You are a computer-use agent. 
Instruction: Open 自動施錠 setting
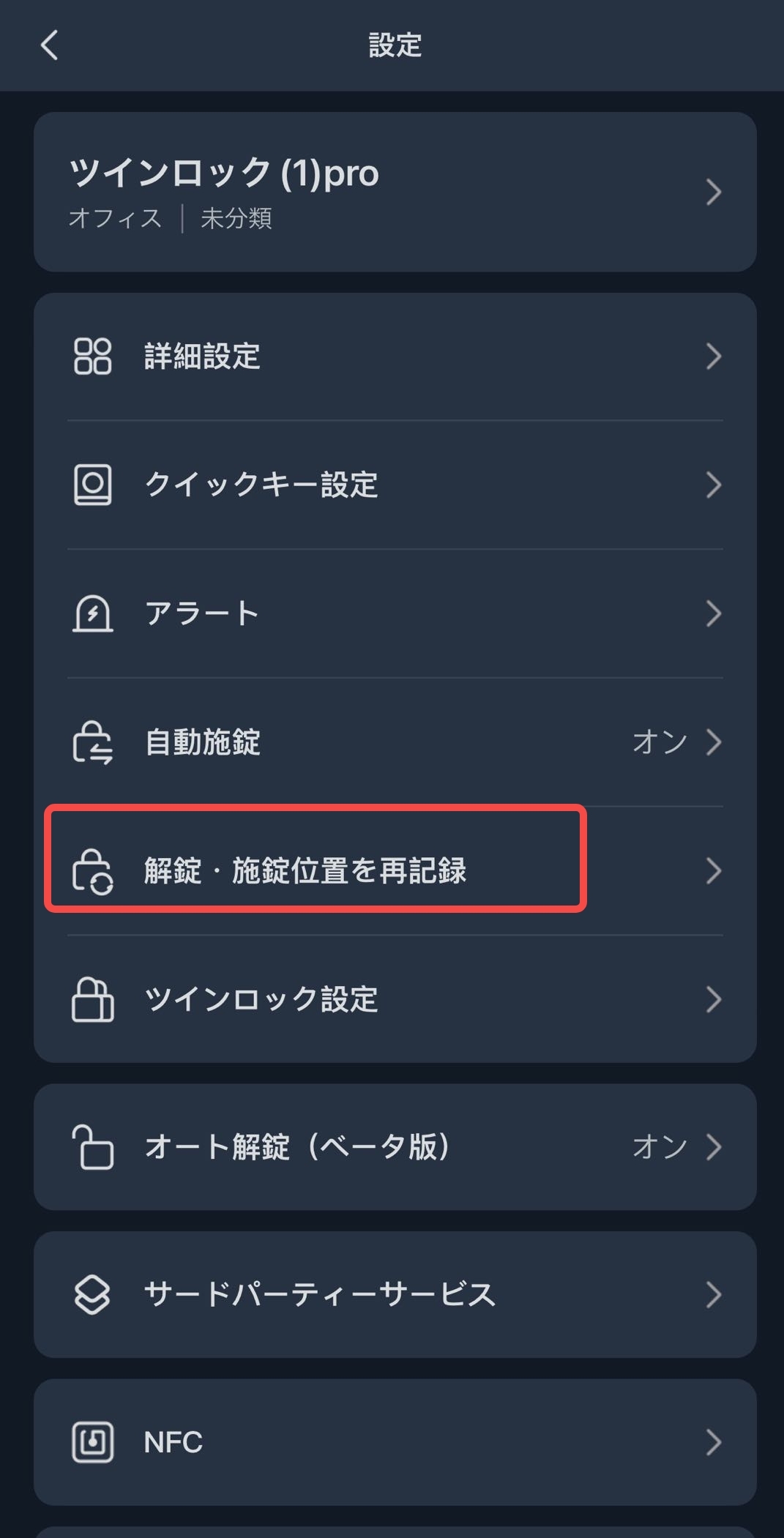pos(395,742)
